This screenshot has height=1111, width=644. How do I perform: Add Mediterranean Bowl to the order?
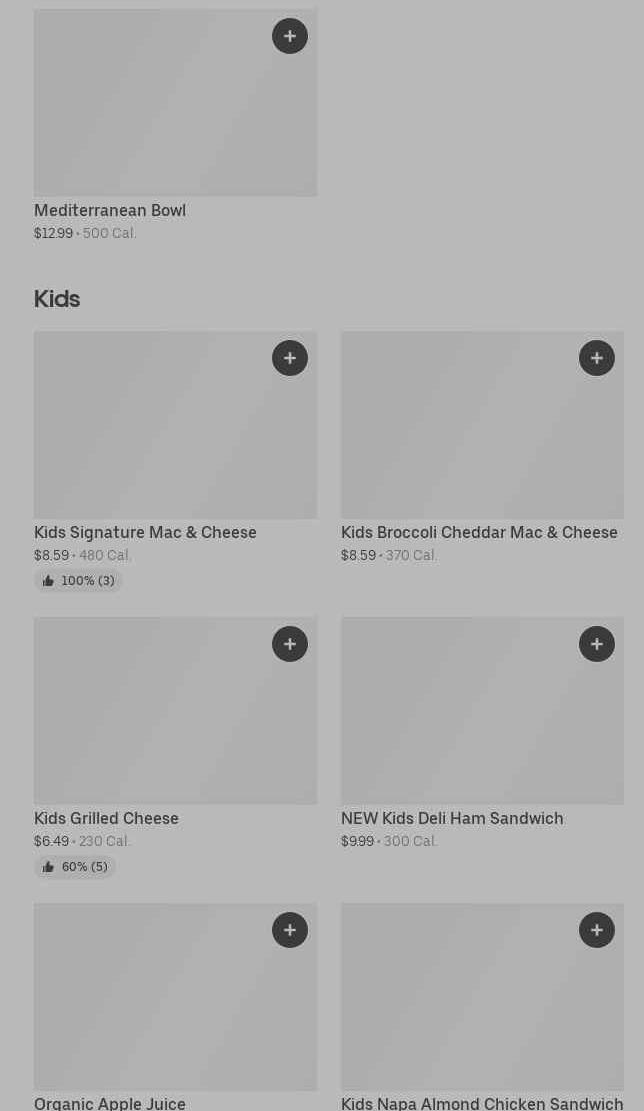[x=290, y=36]
